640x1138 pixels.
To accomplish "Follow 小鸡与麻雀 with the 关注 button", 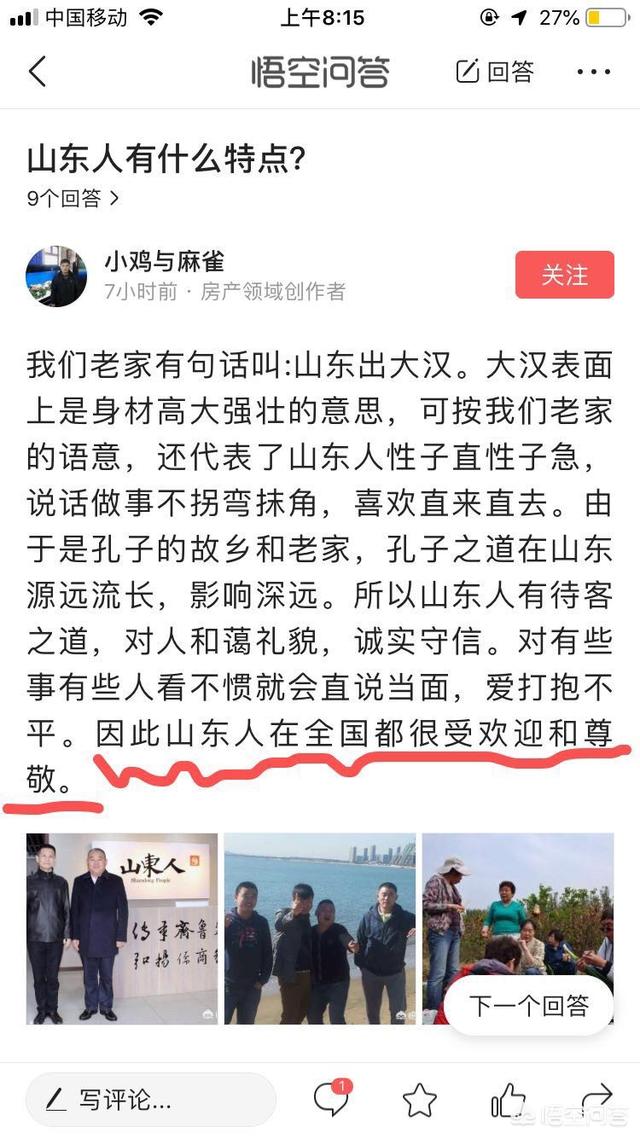I will click(x=564, y=275).
